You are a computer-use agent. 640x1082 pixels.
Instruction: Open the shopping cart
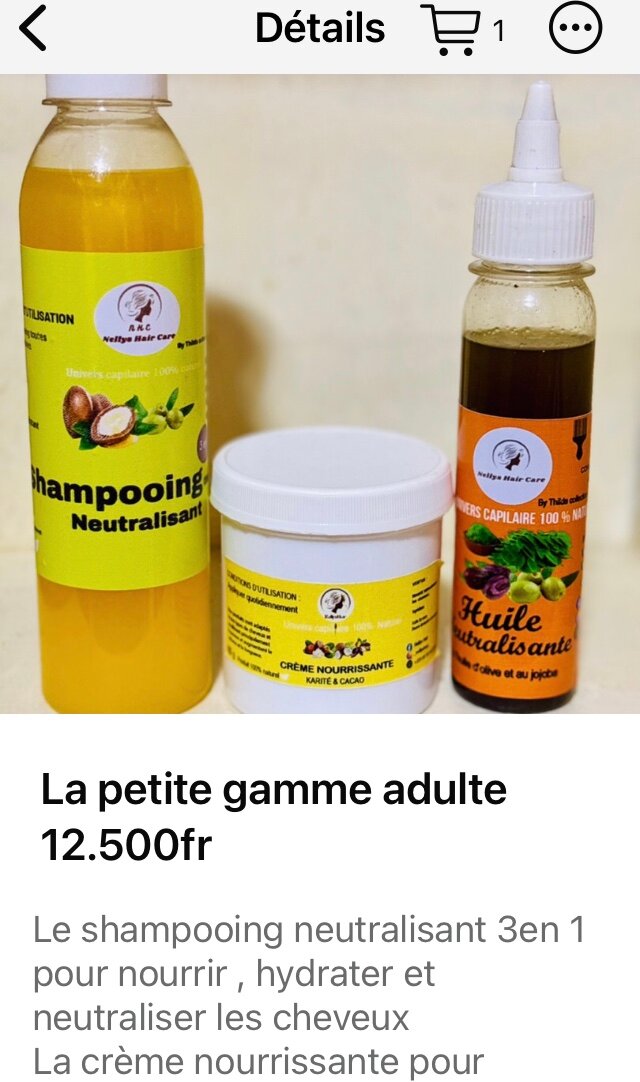[x=450, y=30]
